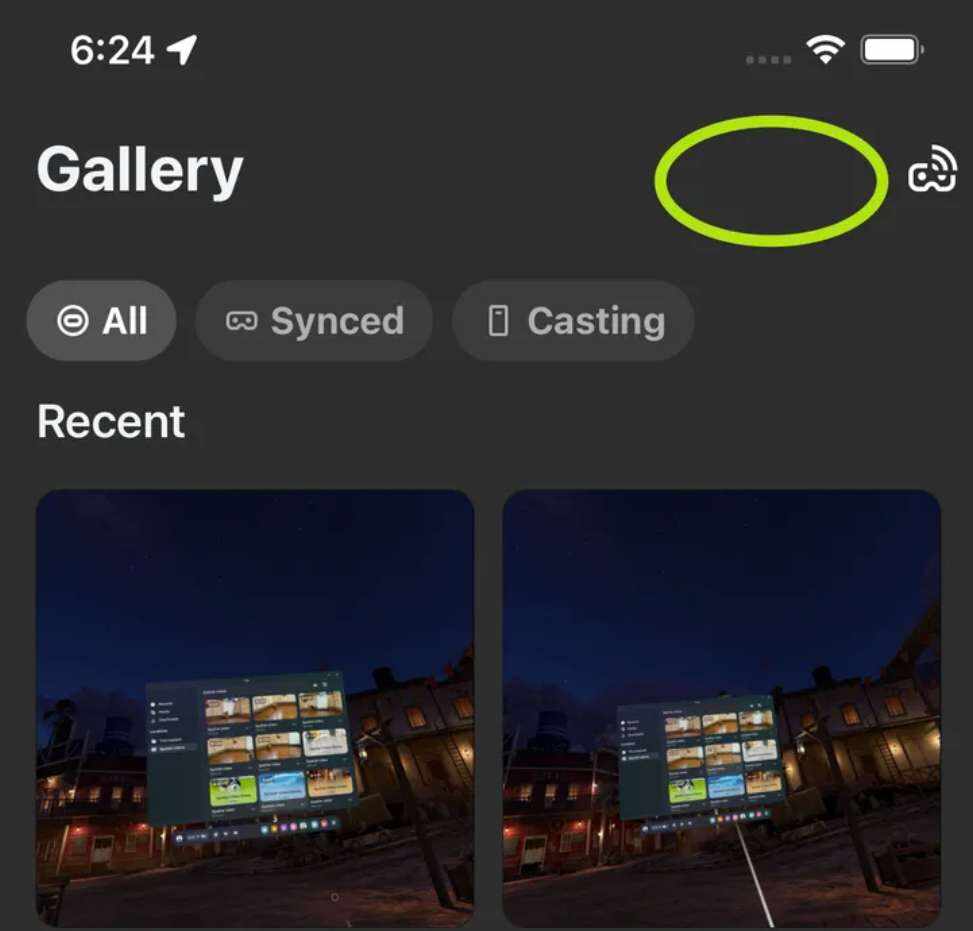Open the second recent screenshot
Viewport: 973px width, 931px height.
(x=721, y=708)
